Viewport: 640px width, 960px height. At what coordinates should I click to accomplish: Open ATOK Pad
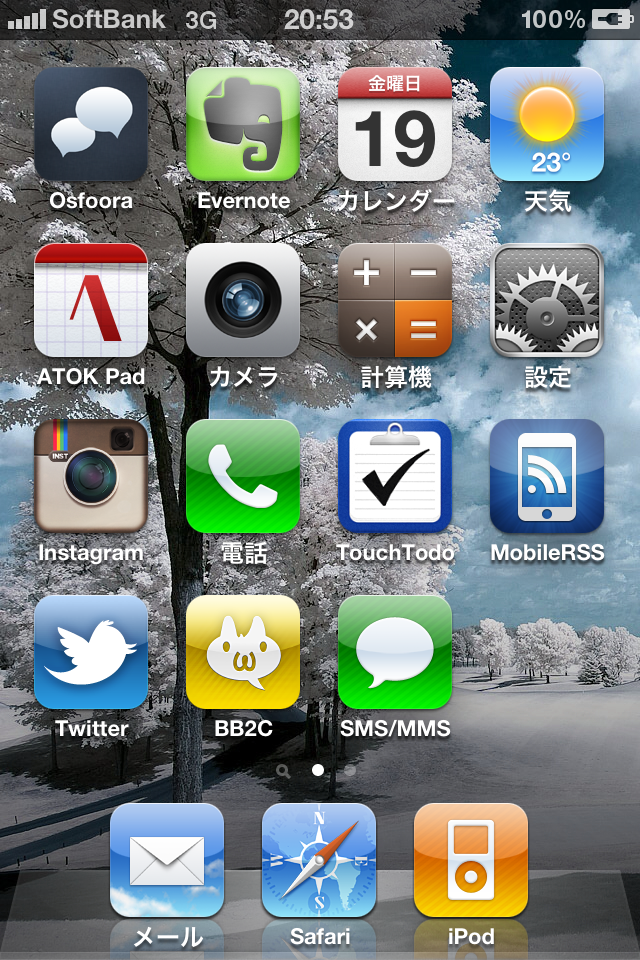[91, 300]
